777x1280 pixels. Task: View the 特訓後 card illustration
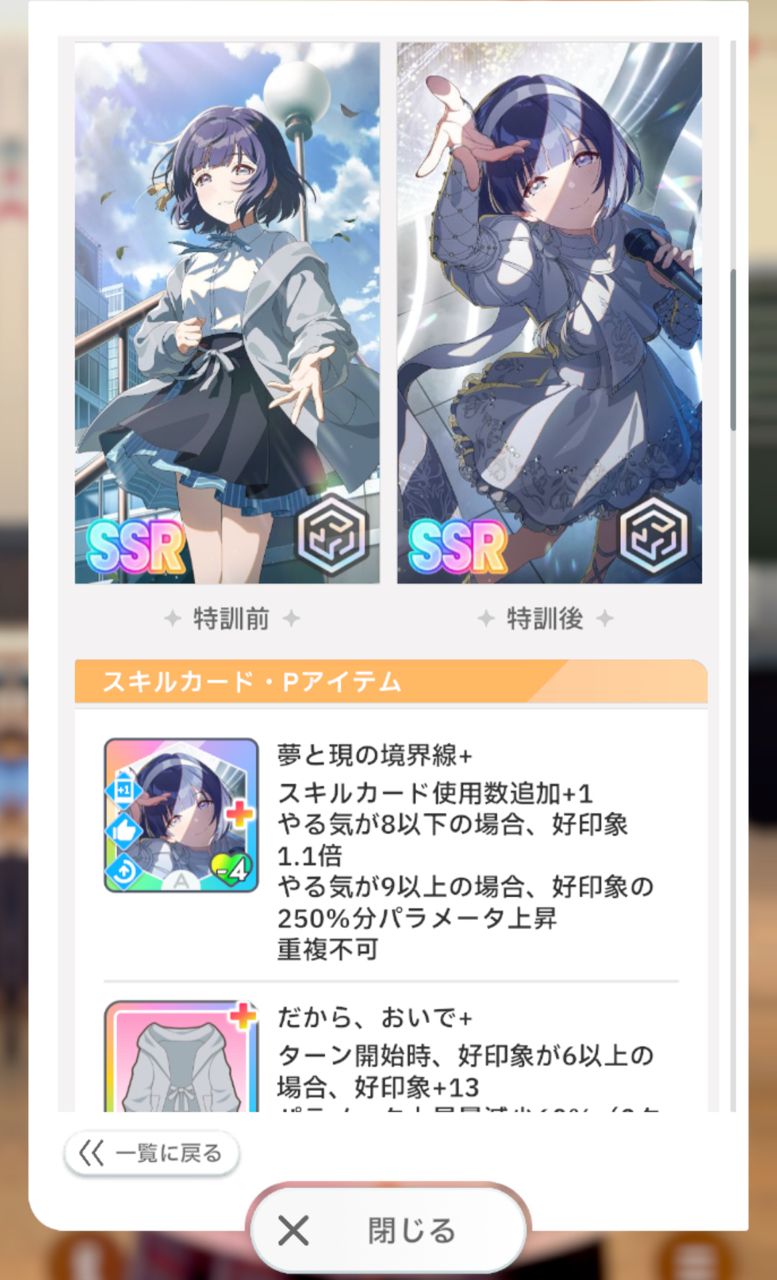(549, 313)
